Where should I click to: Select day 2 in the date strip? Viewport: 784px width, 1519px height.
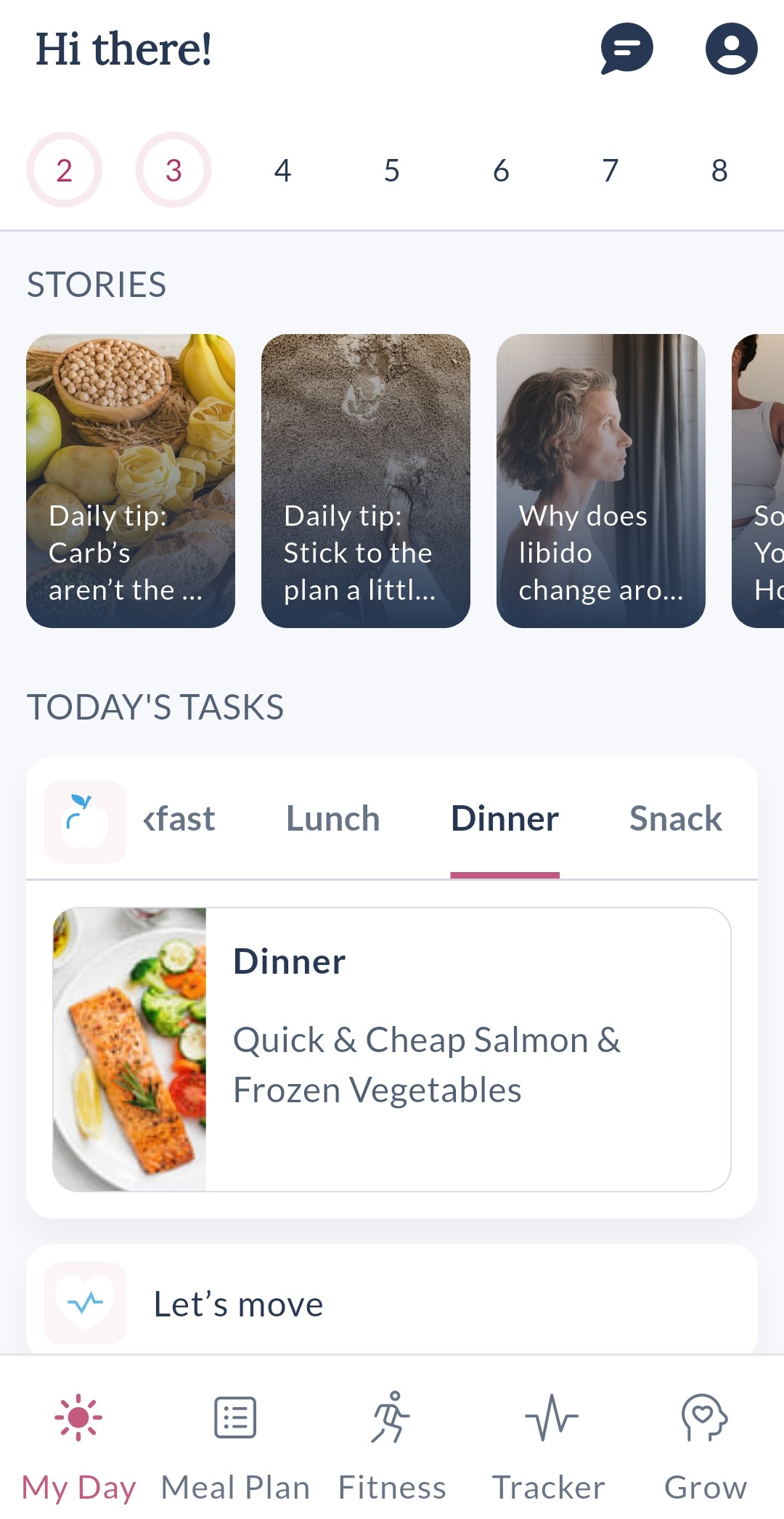click(64, 170)
